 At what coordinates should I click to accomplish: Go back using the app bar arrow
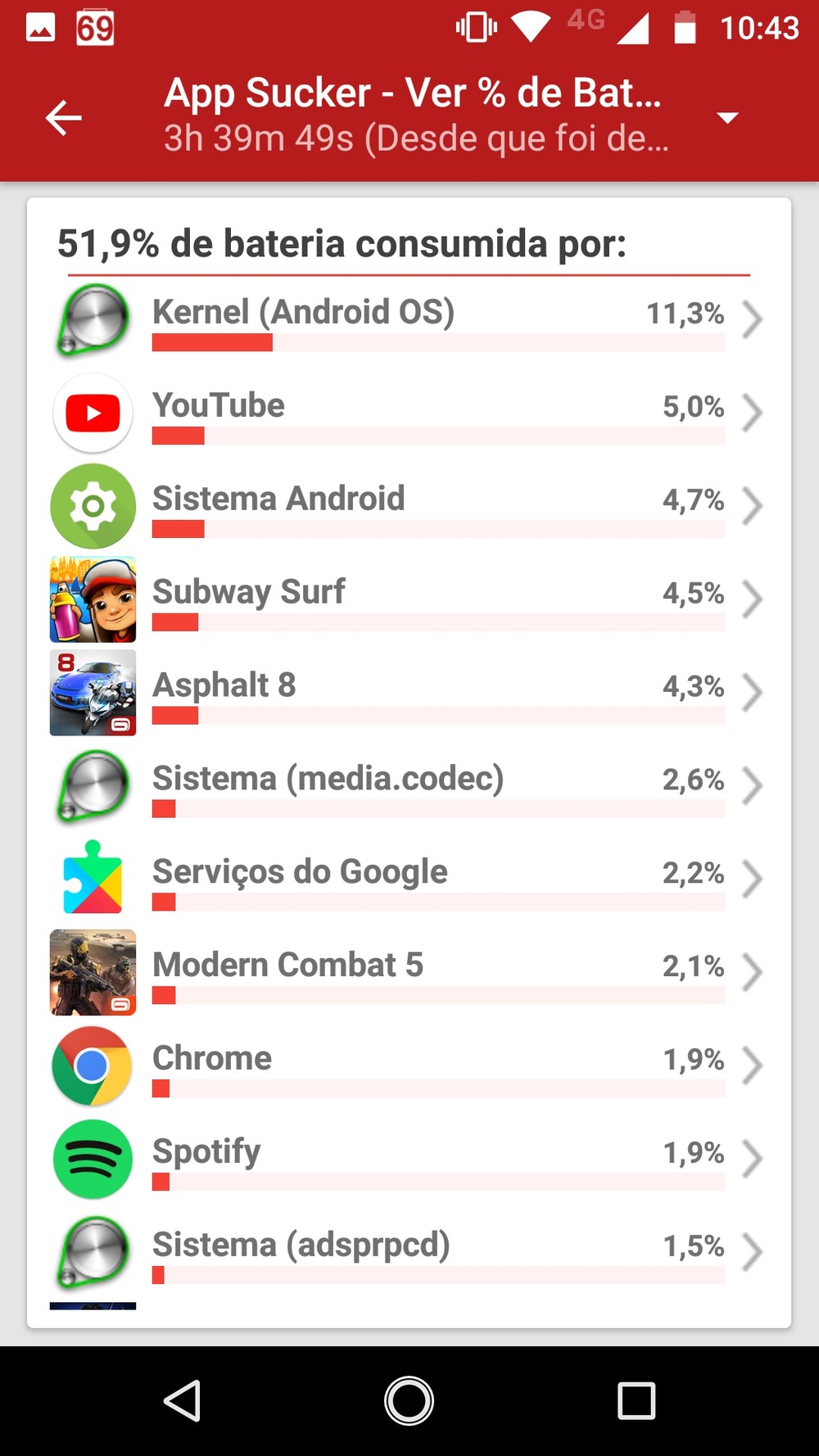click(63, 117)
